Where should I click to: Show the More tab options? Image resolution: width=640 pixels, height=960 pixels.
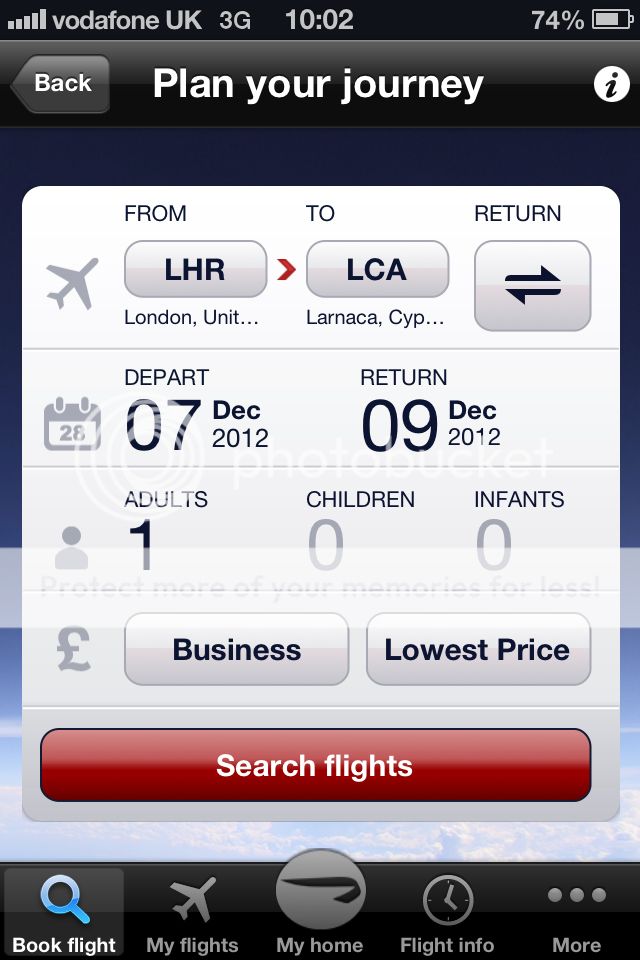pos(576,912)
